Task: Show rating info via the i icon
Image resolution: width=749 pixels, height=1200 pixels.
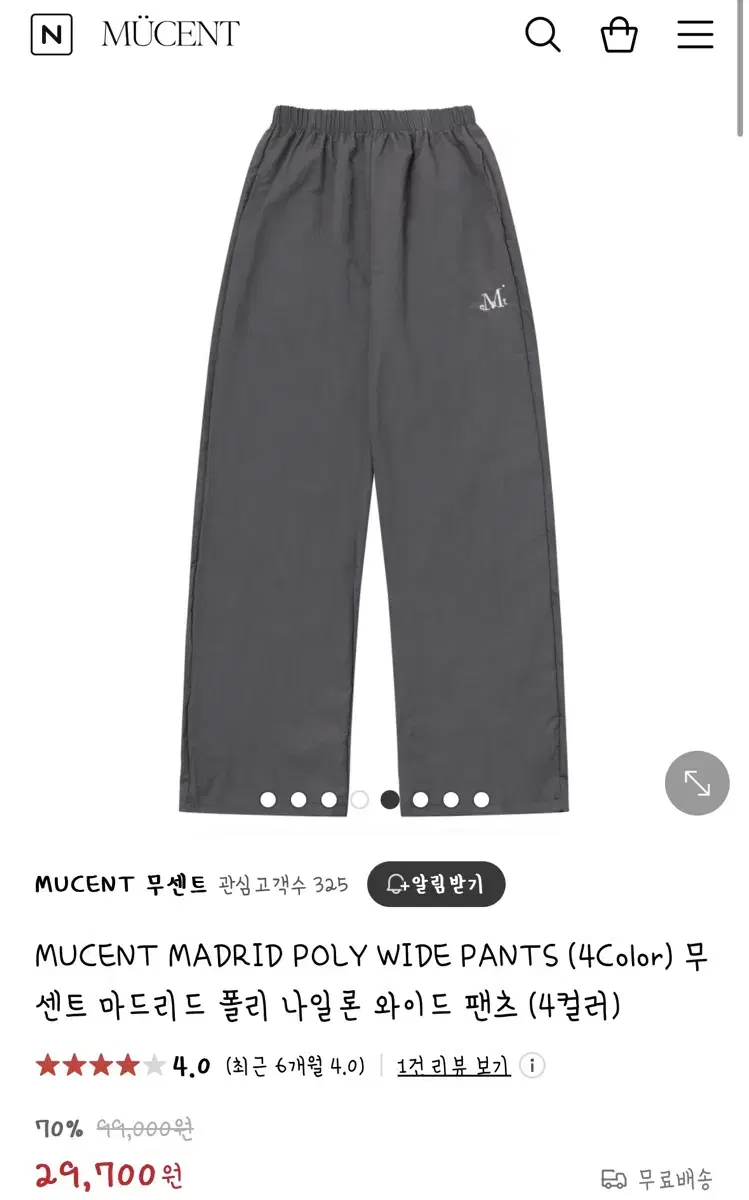Action: point(533,1066)
